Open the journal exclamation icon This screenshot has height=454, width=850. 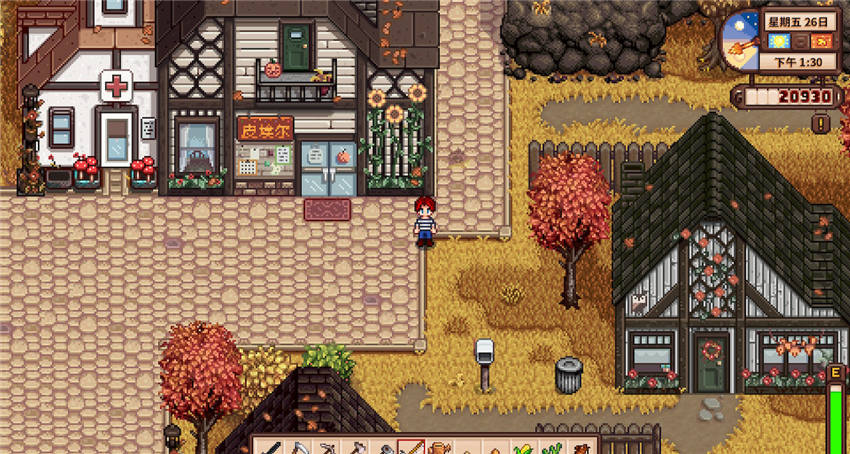[x=821, y=124]
